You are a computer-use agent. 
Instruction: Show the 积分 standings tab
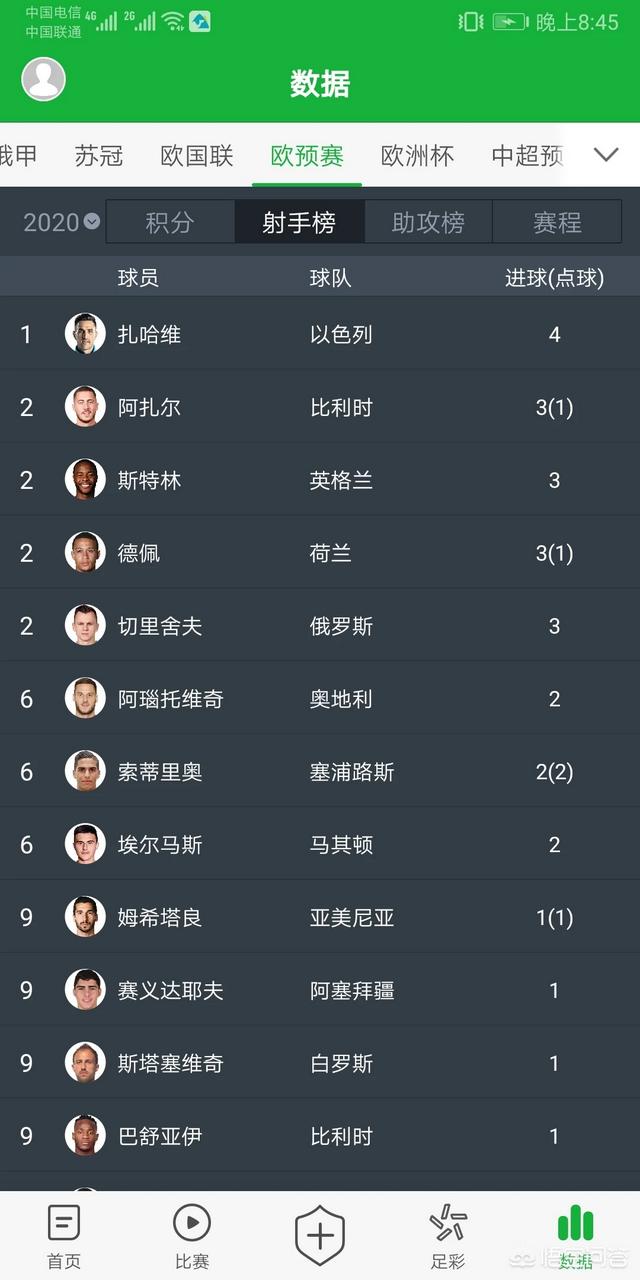(169, 222)
